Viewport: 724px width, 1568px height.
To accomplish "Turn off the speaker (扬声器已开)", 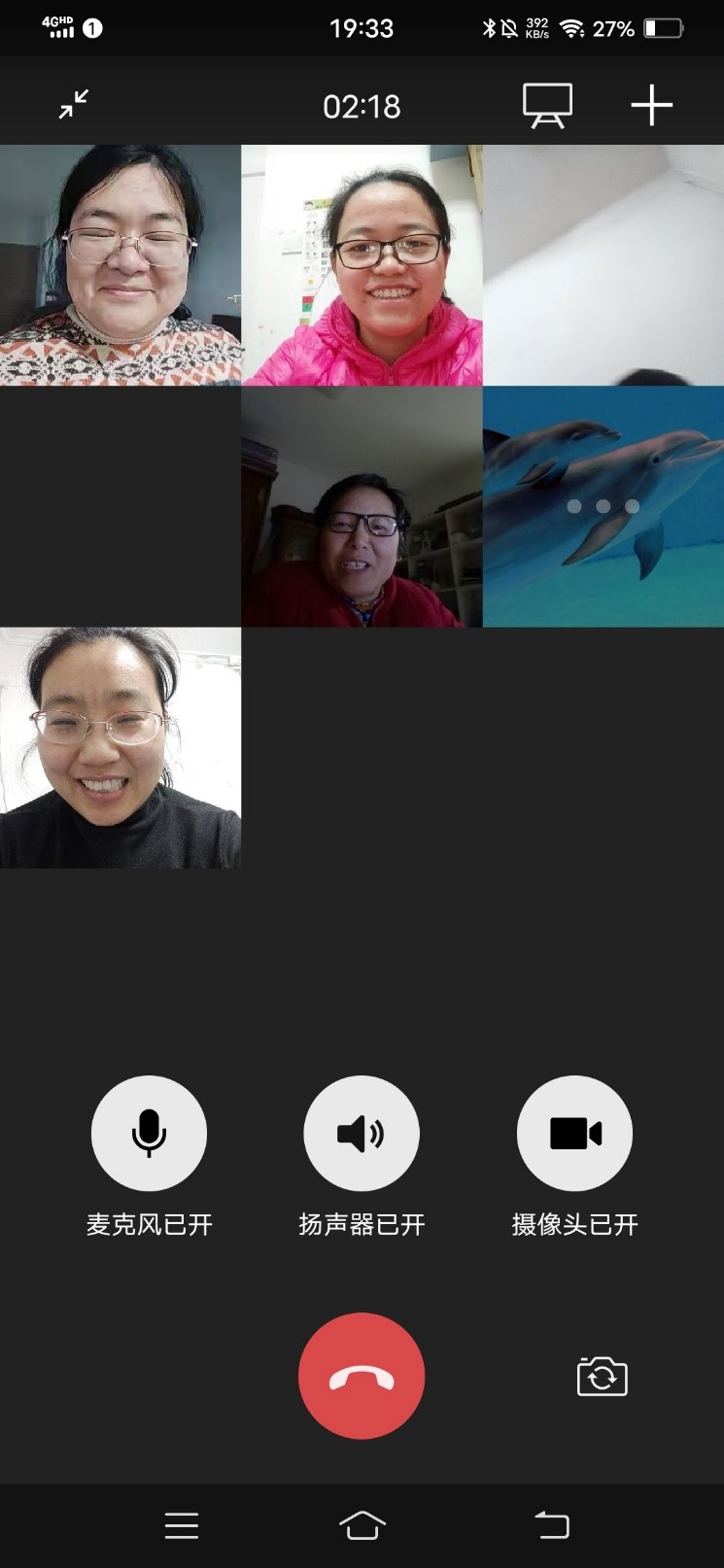I will (x=362, y=1133).
